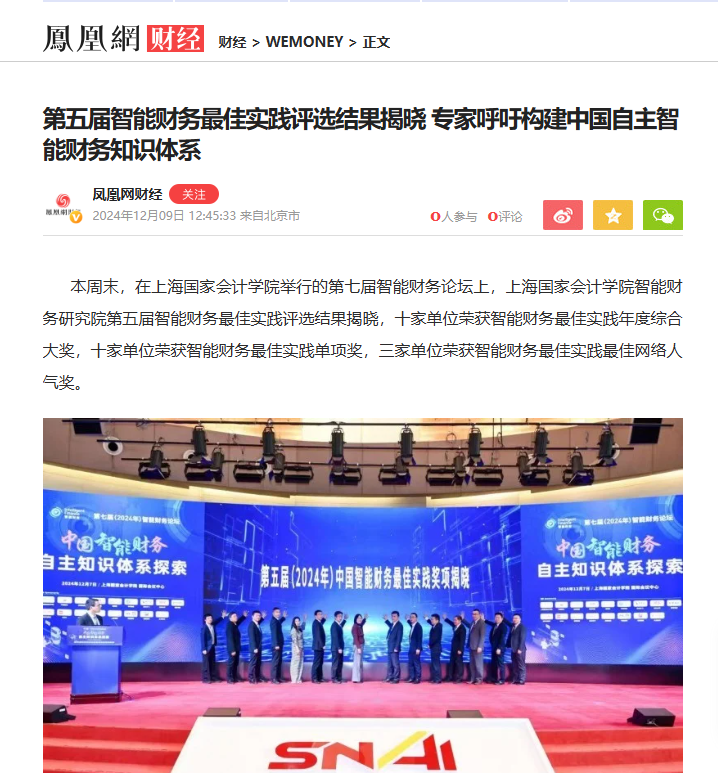This screenshot has height=773, width=718.
Task: Follow 凤凰网财经 with the 关注 button
Action: click(193, 195)
